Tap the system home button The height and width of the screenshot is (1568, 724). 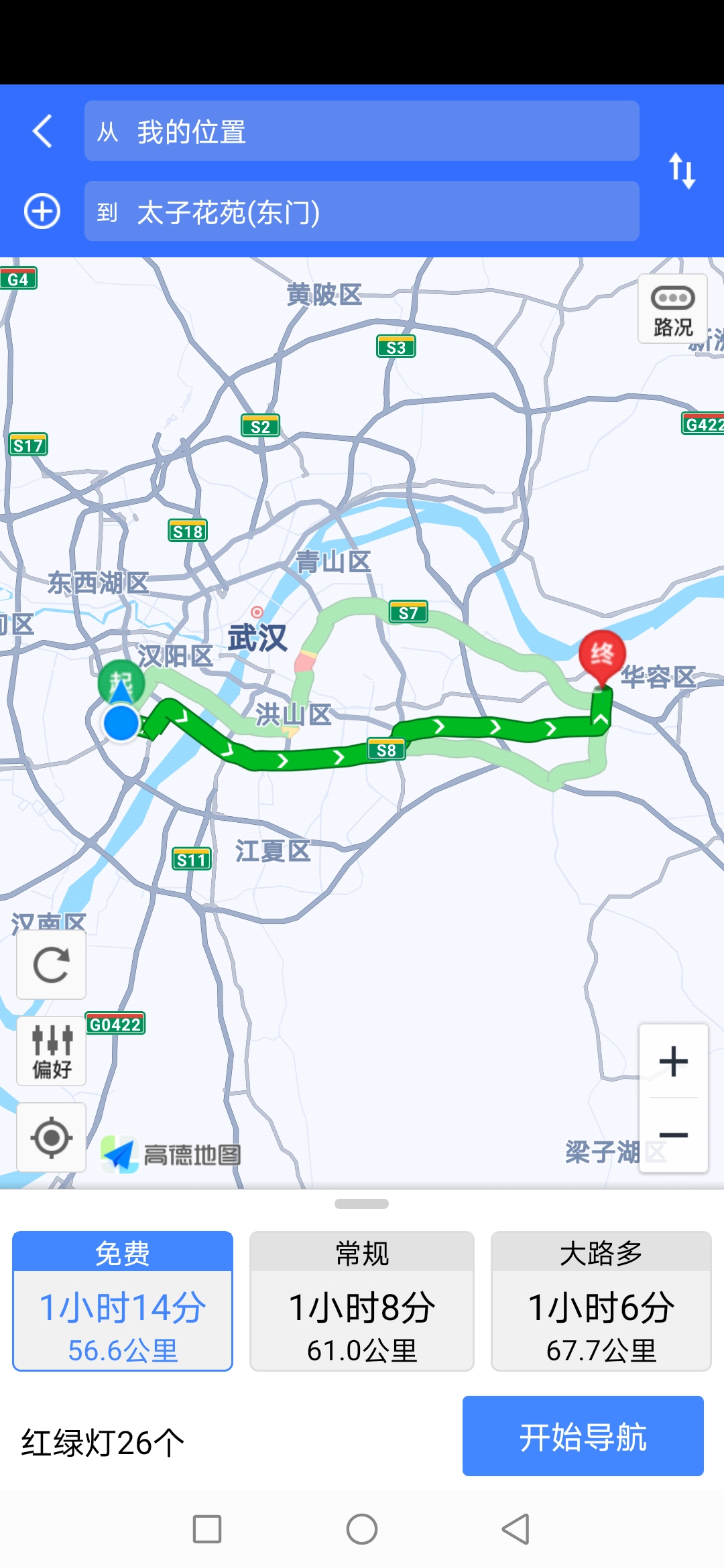(362, 1529)
